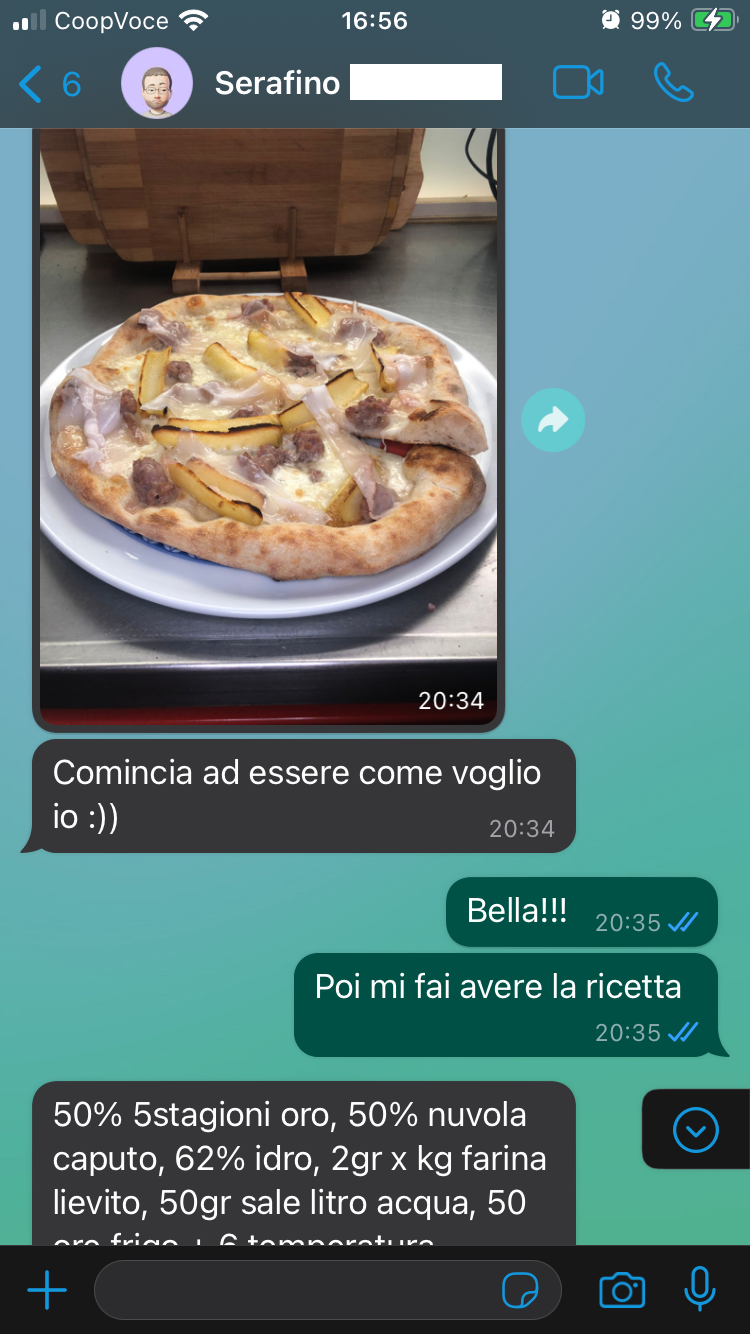Start a video call with Serafino

578,83
